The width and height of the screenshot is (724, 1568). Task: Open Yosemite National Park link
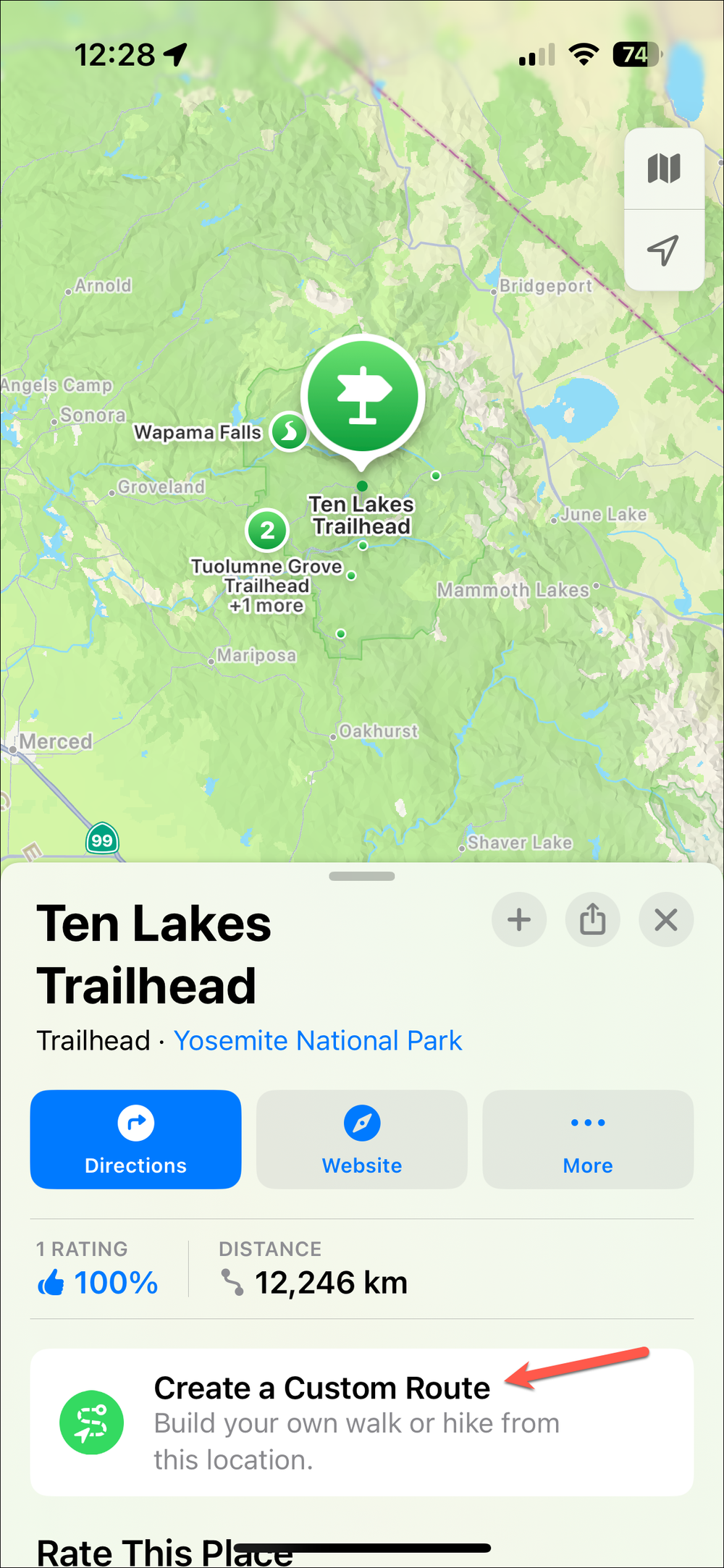(x=317, y=1040)
